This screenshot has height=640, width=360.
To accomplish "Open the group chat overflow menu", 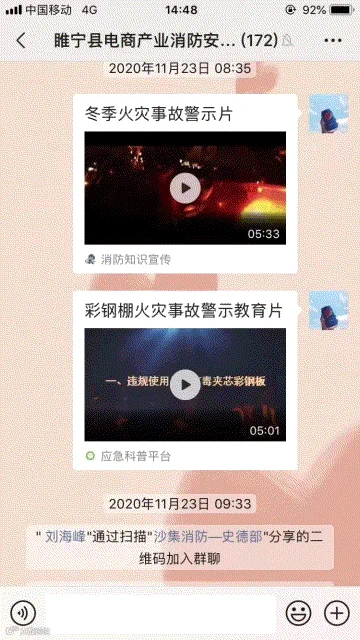I will tap(333, 40).
